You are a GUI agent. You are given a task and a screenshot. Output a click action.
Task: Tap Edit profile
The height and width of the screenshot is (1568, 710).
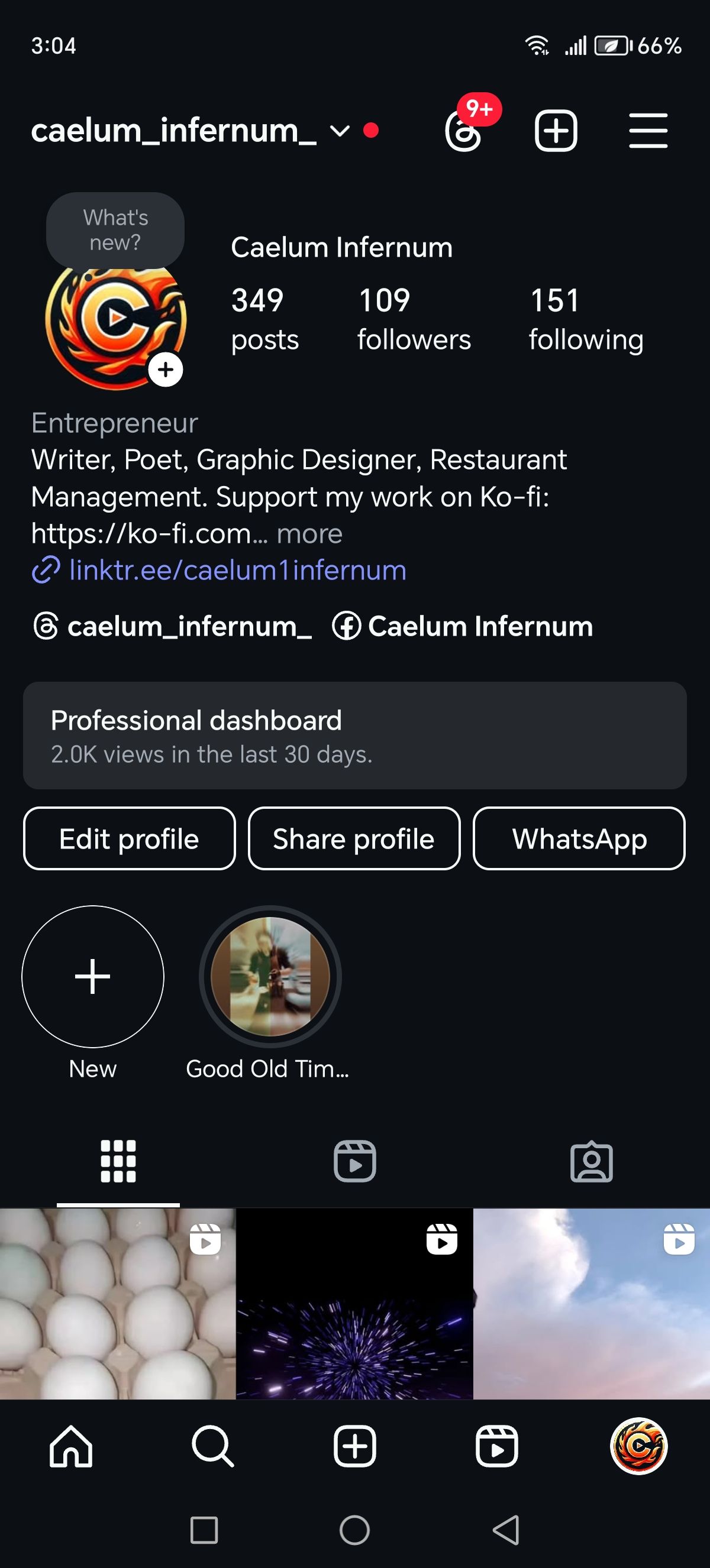coord(129,839)
